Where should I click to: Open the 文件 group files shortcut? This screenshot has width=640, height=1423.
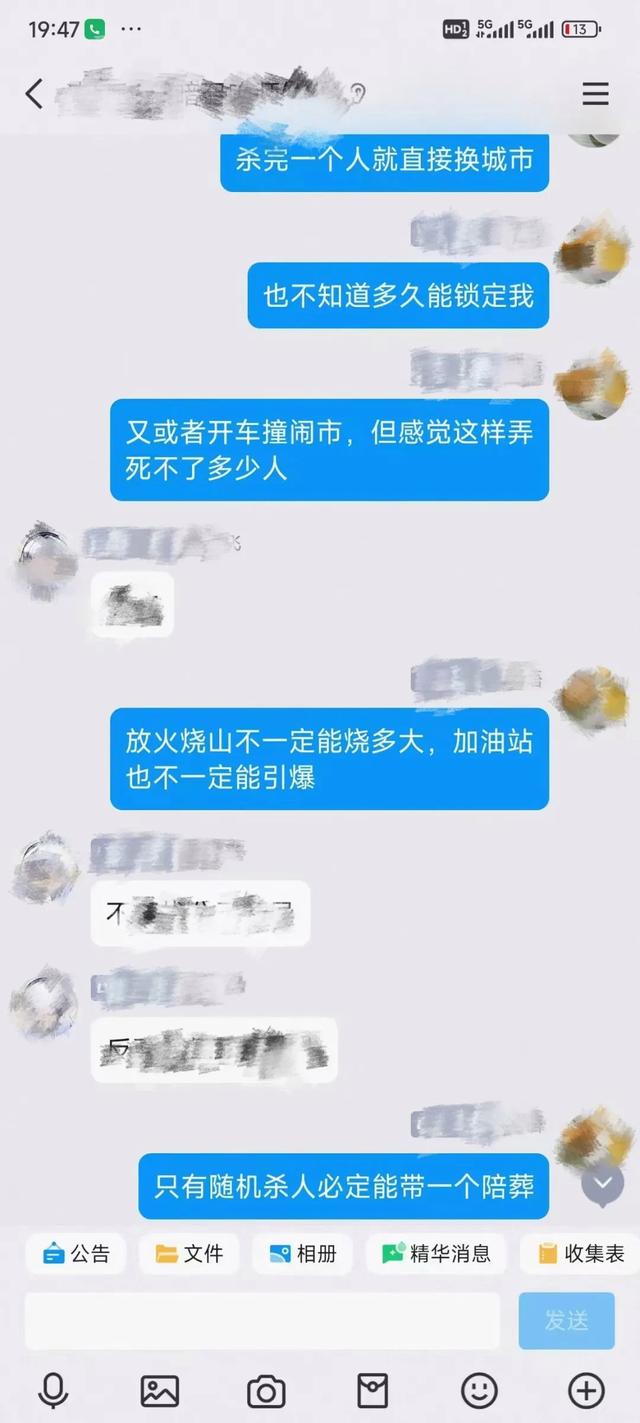[x=189, y=1253]
